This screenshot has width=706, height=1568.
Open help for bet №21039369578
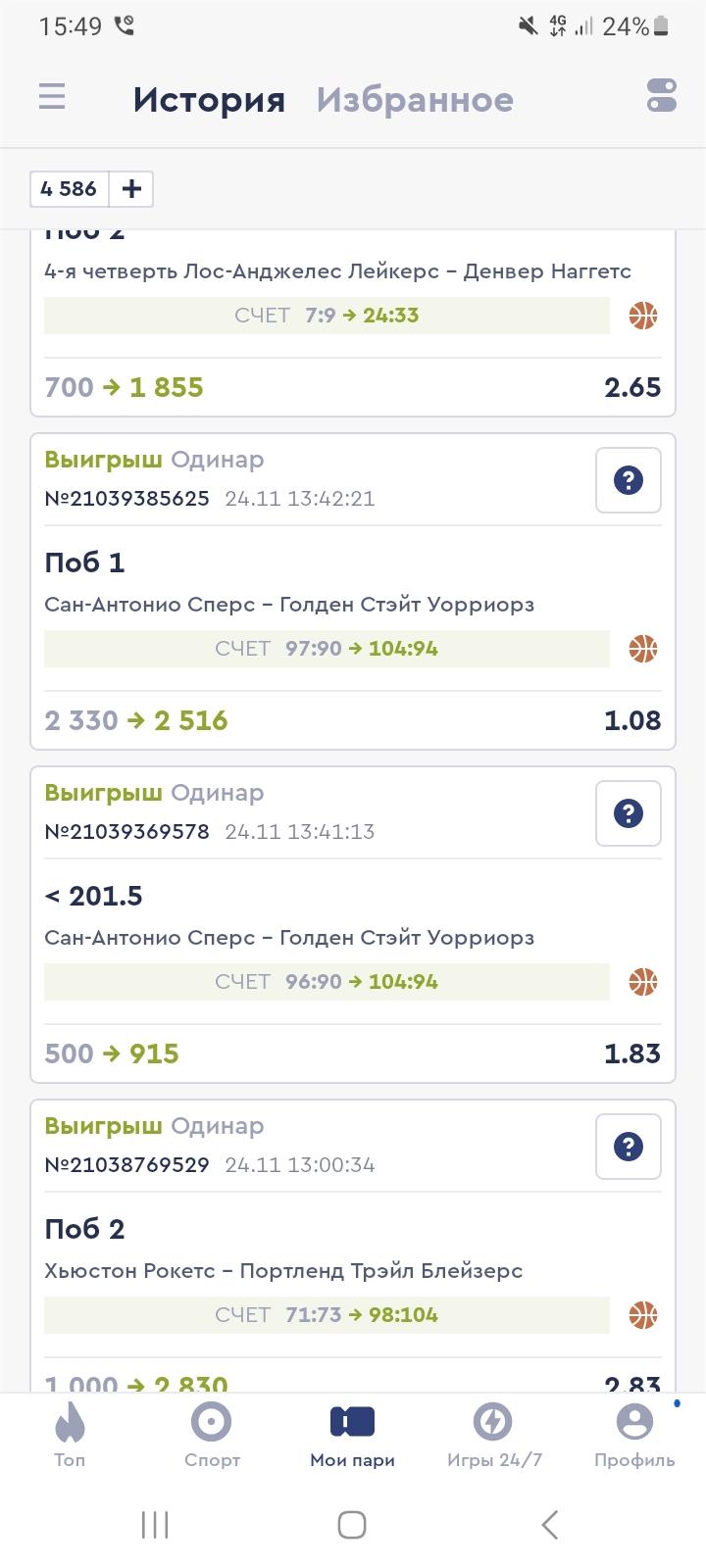[629, 813]
